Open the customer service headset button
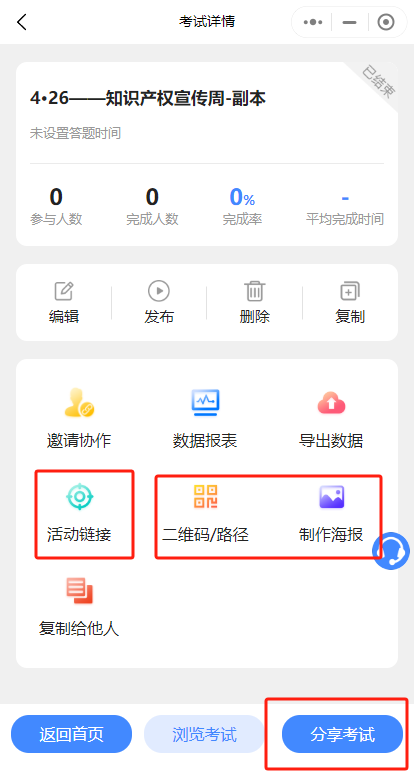414x780 pixels. click(x=391, y=551)
